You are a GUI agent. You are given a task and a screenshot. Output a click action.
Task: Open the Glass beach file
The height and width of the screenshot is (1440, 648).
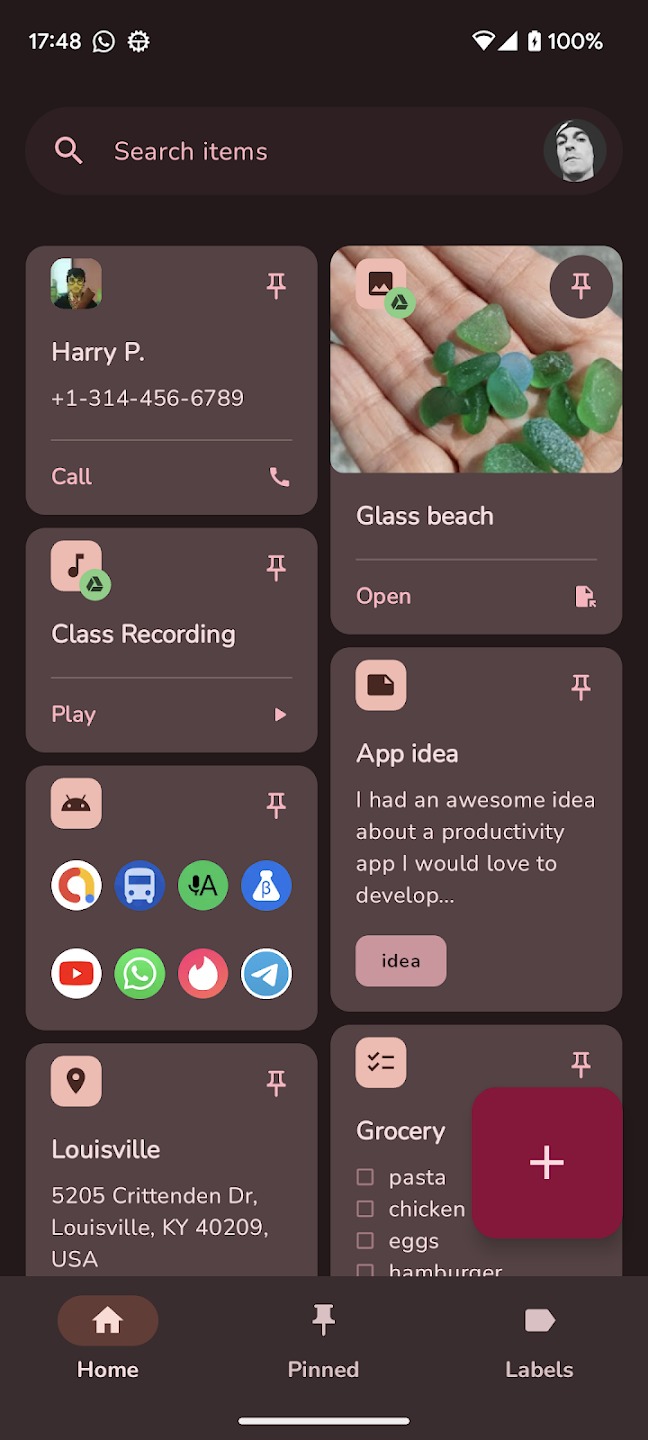pos(476,596)
